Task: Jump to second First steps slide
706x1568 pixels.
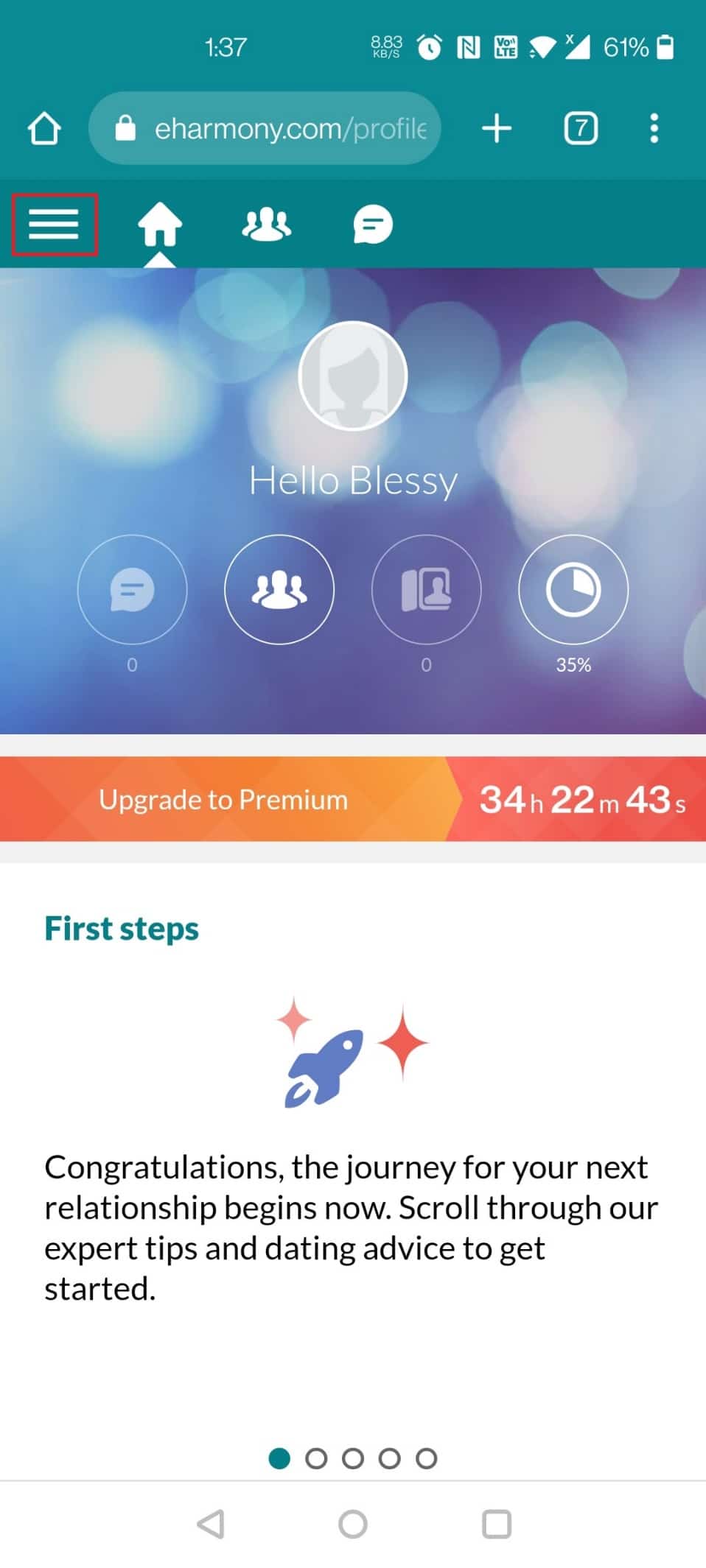Action: click(316, 1458)
